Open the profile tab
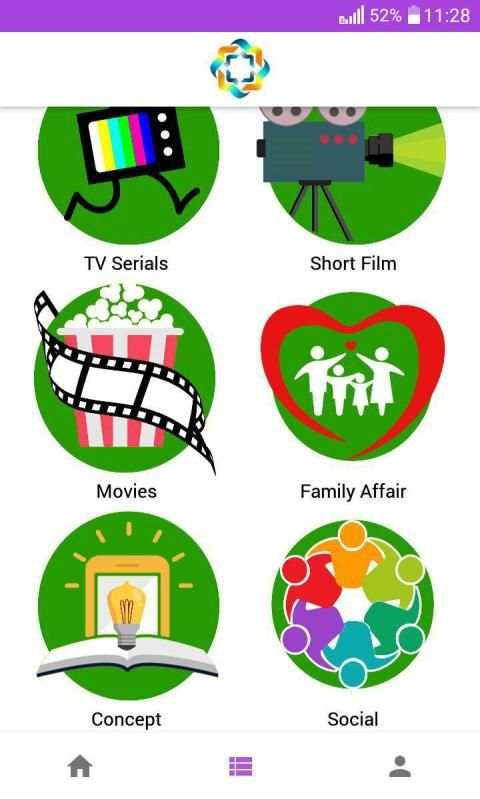480x799 pixels. (x=400, y=766)
